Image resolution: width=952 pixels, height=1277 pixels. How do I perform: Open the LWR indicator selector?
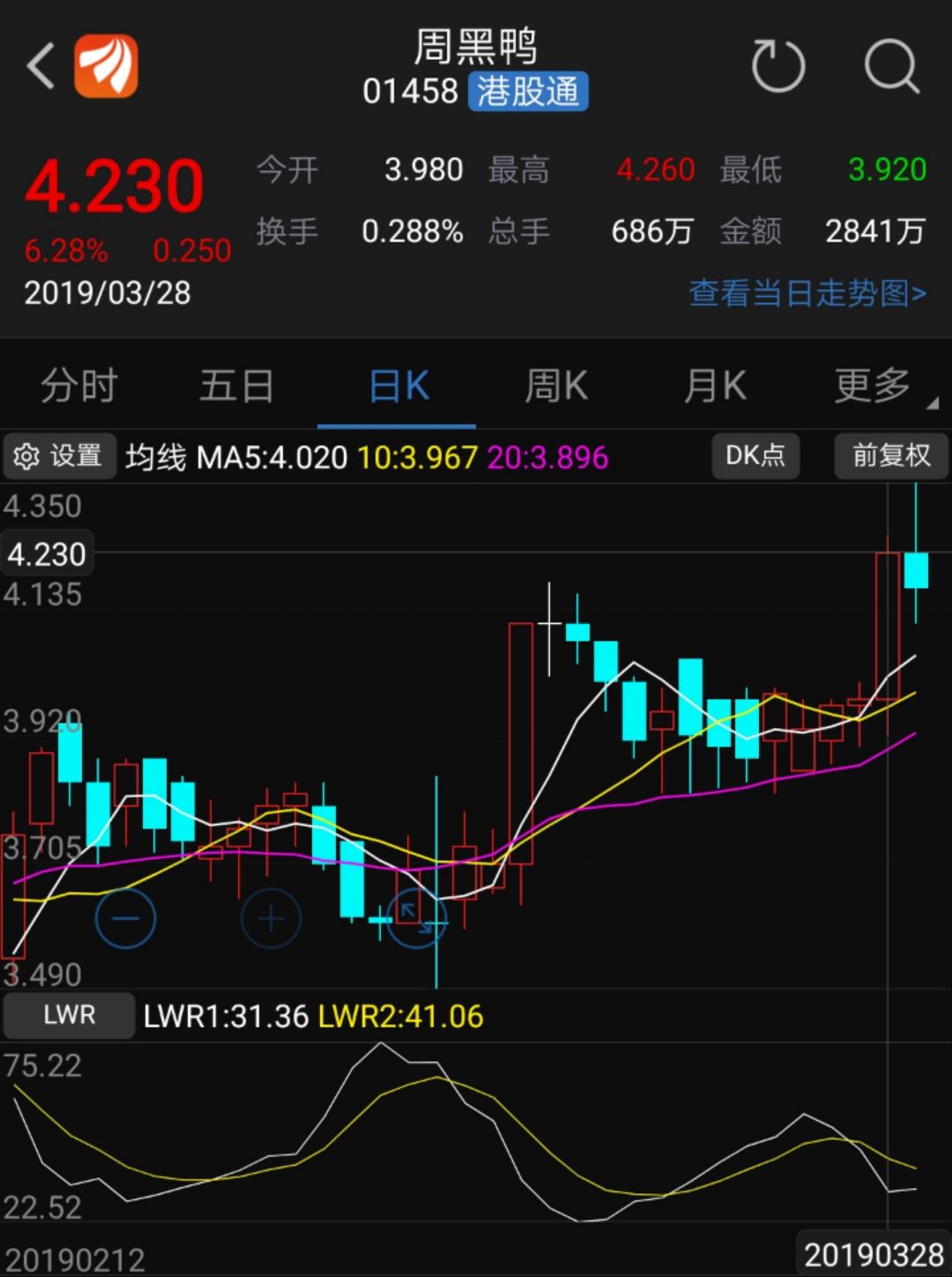click(68, 1014)
